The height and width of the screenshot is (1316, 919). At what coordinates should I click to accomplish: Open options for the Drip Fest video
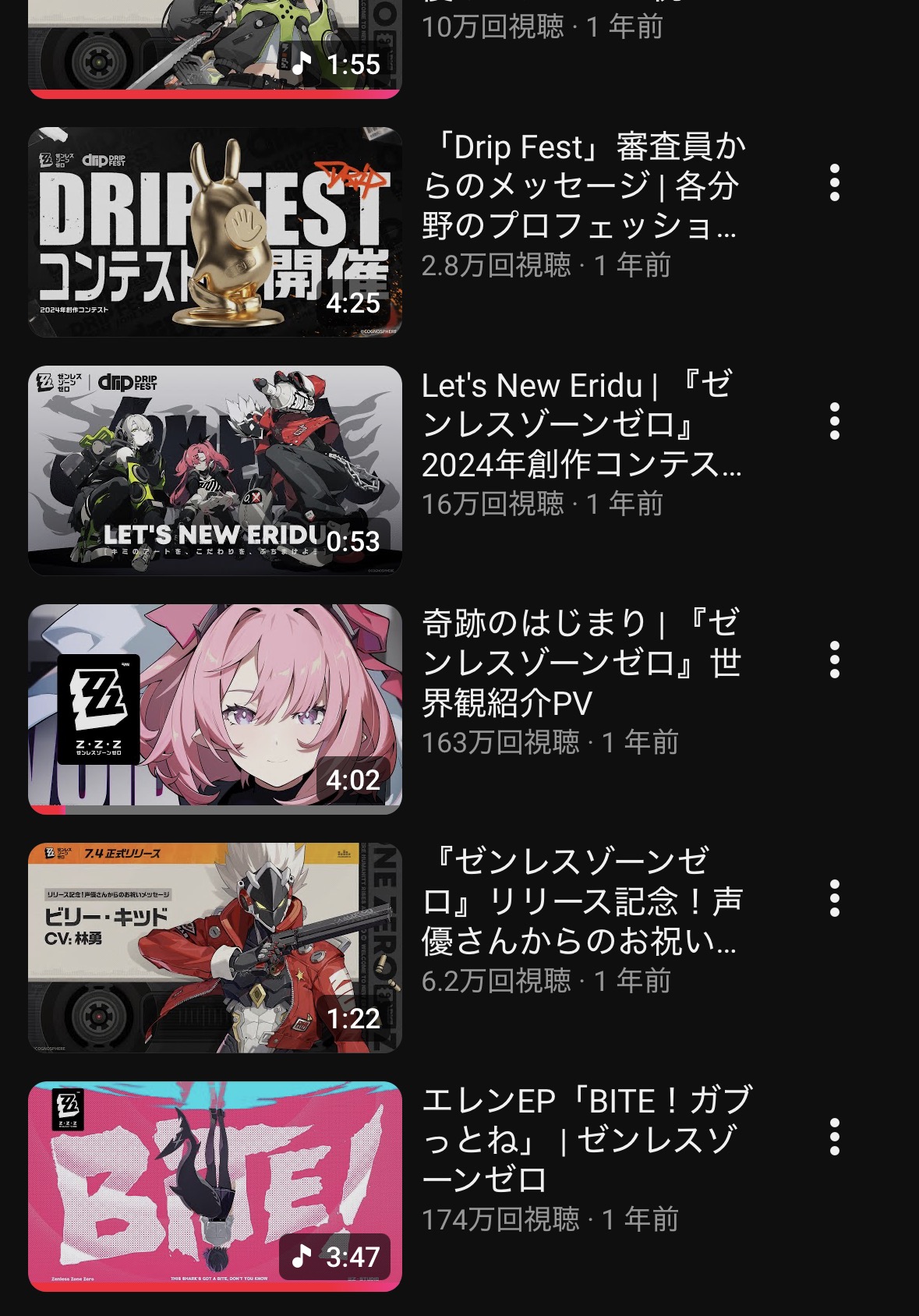tap(834, 183)
